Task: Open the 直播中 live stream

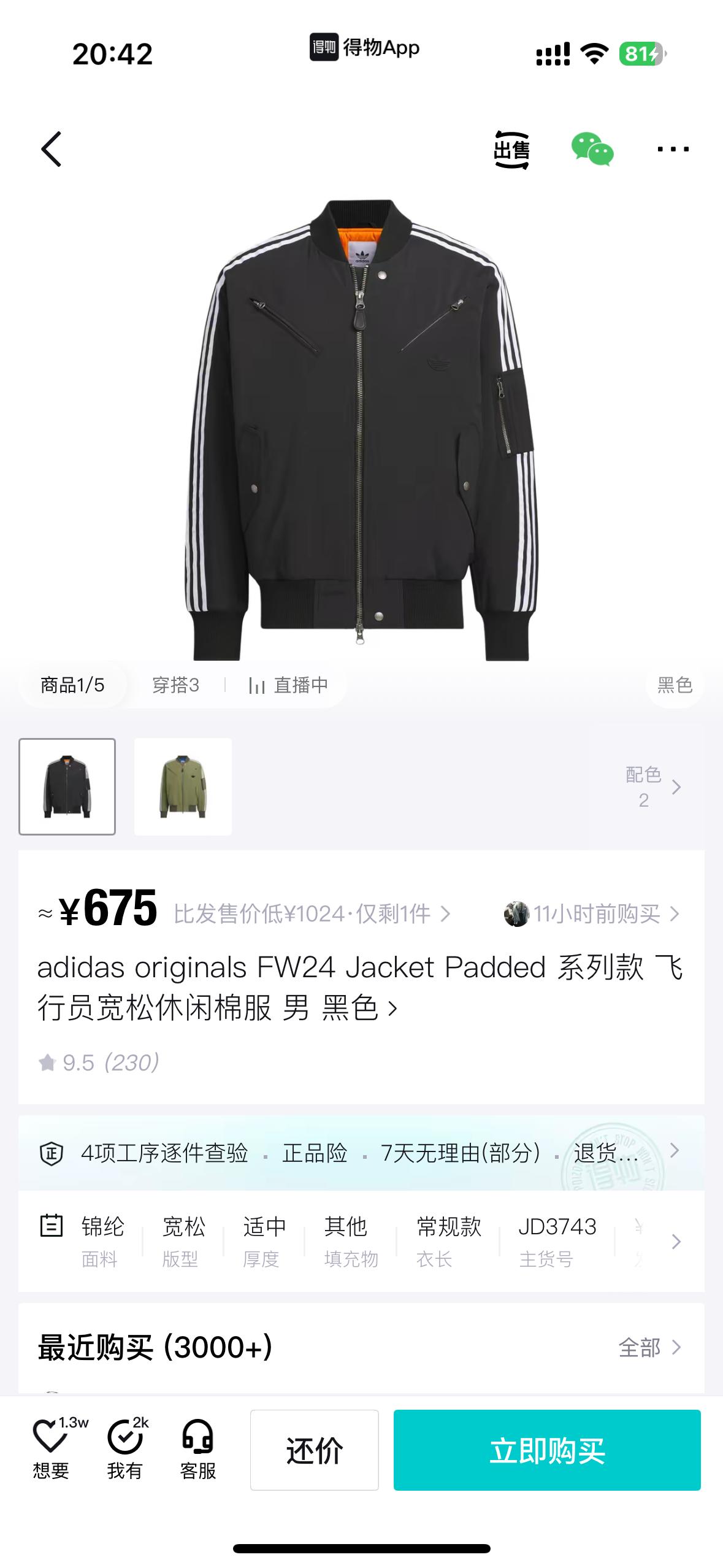Action: click(x=289, y=685)
